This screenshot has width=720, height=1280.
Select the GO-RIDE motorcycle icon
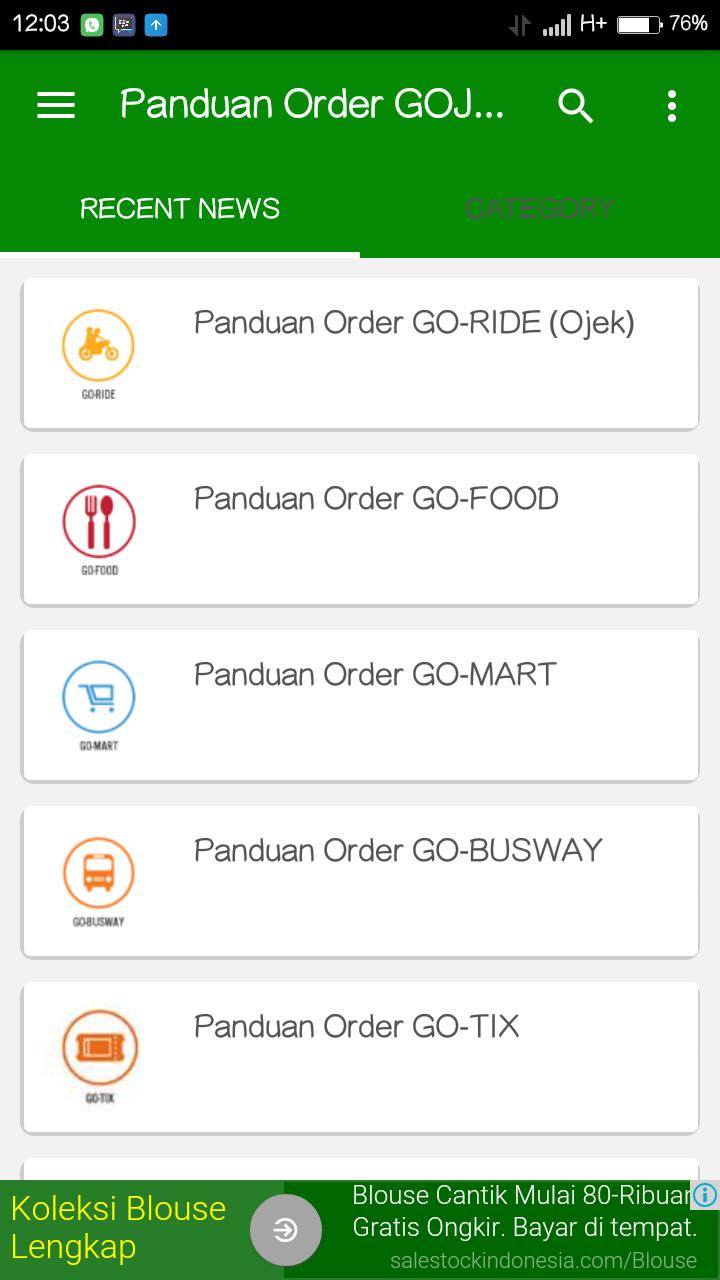tap(98, 344)
